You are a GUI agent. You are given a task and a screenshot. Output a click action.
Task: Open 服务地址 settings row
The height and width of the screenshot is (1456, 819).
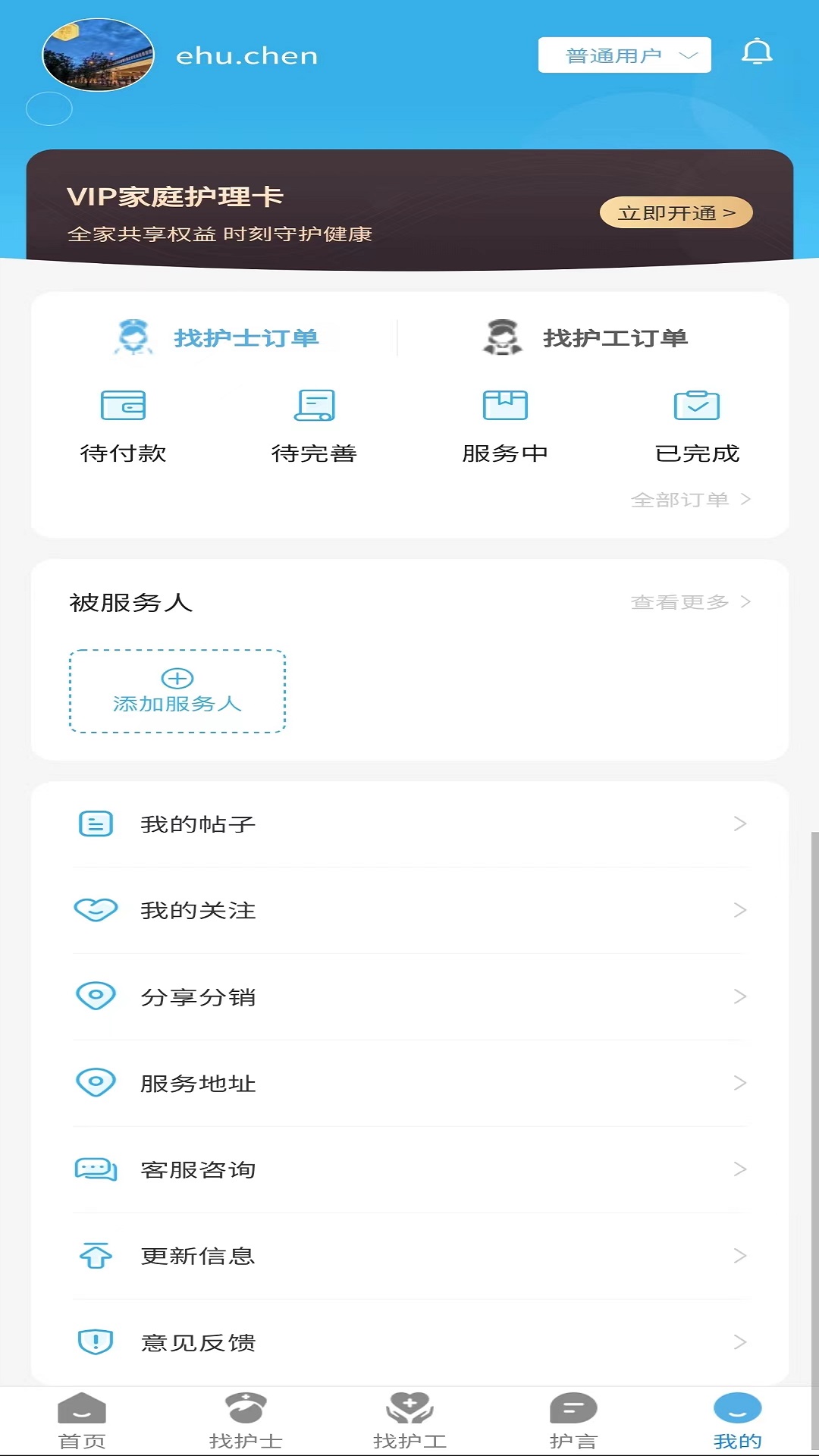[x=409, y=1083]
